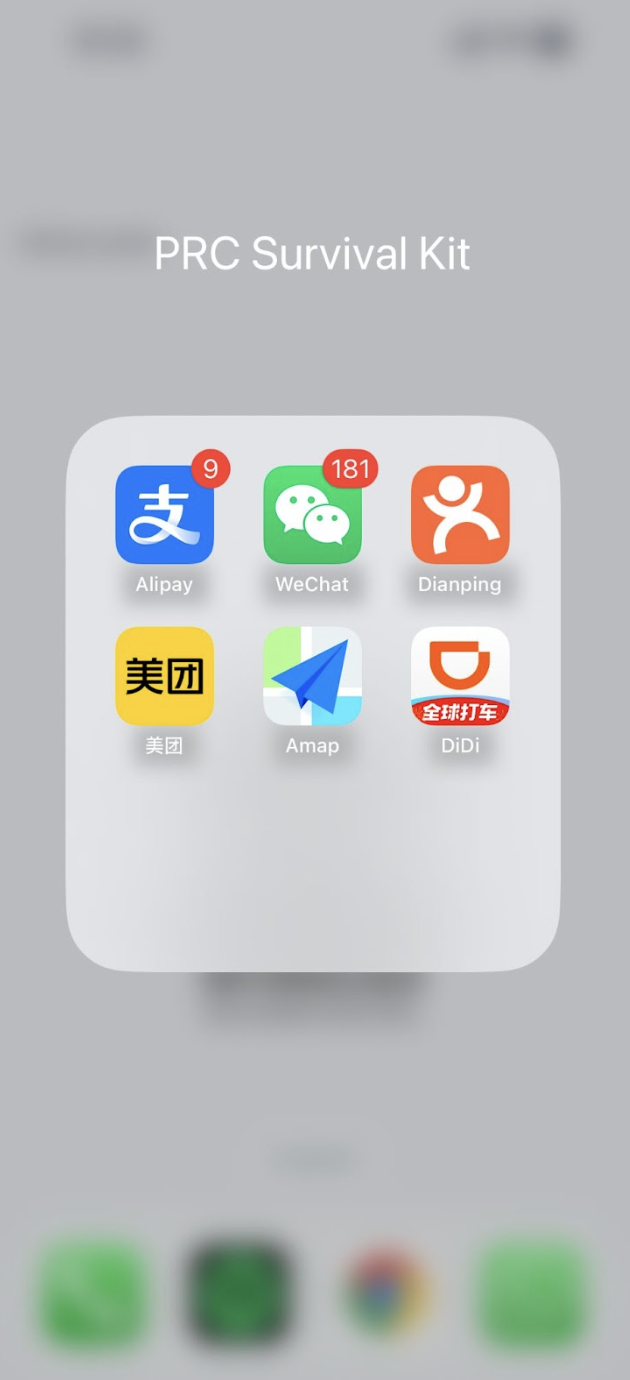Open Amap for navigation
This screenshot has width=630, height=1380.
tap(312, 676)
